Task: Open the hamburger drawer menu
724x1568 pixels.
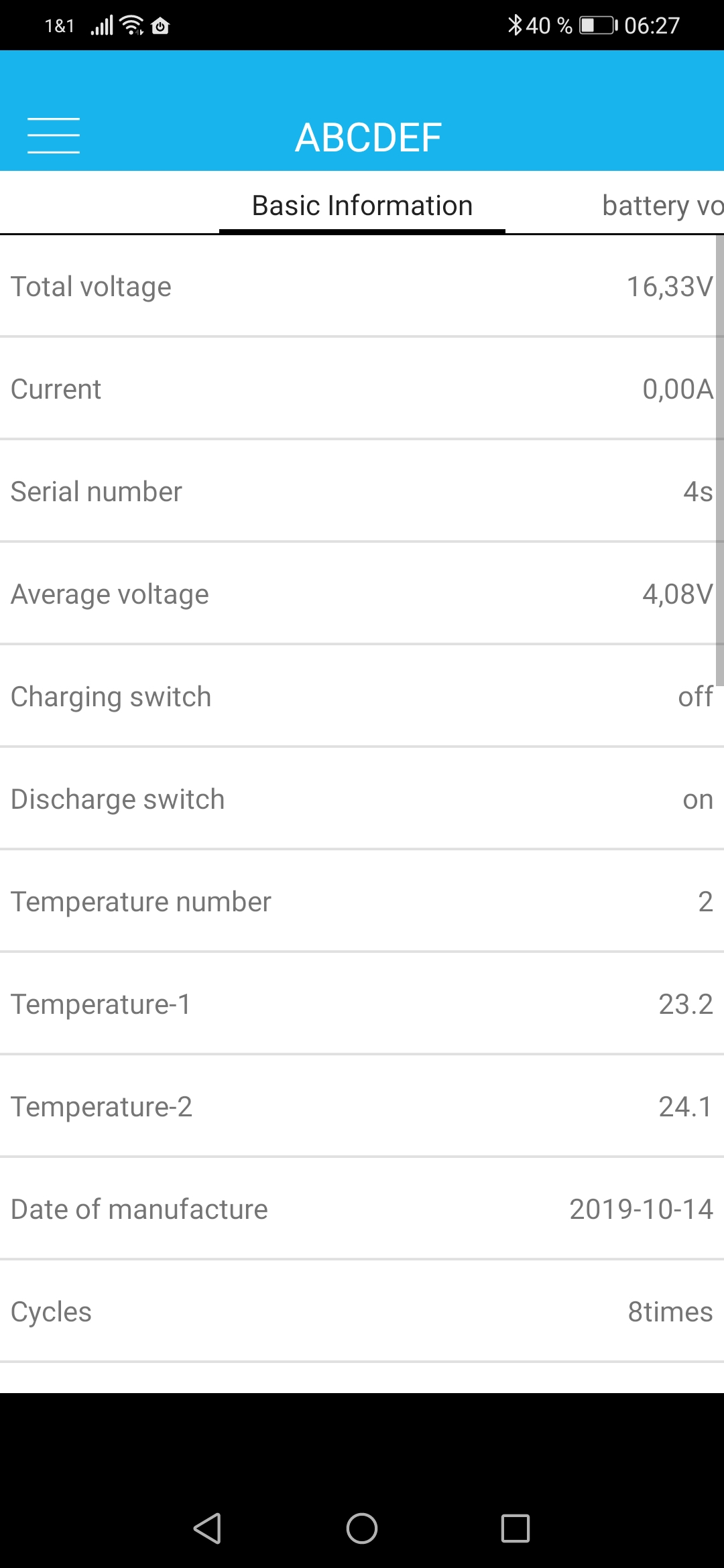Action: click(x=54, y=136)
